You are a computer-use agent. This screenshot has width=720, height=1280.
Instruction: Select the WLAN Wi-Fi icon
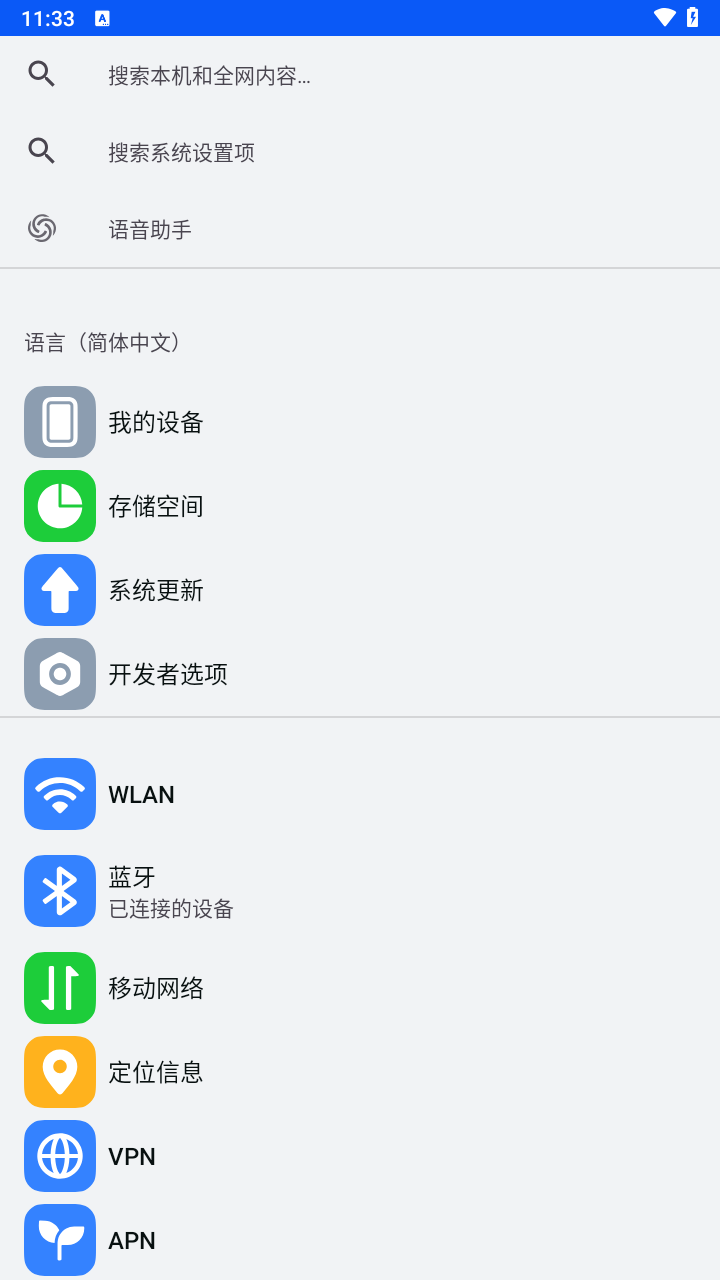coord(60,793)
